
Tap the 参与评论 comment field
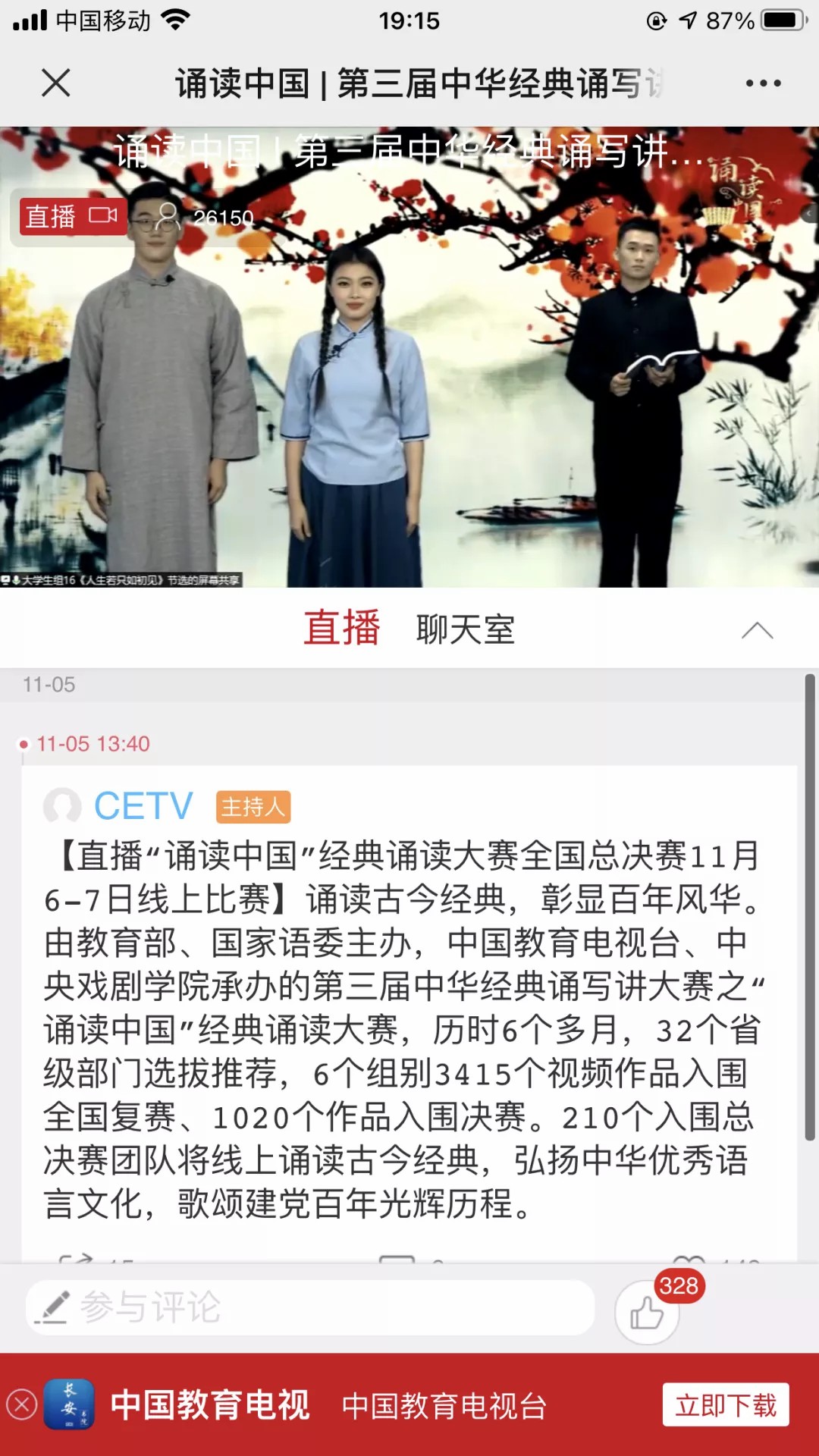tap(311, 1307)
